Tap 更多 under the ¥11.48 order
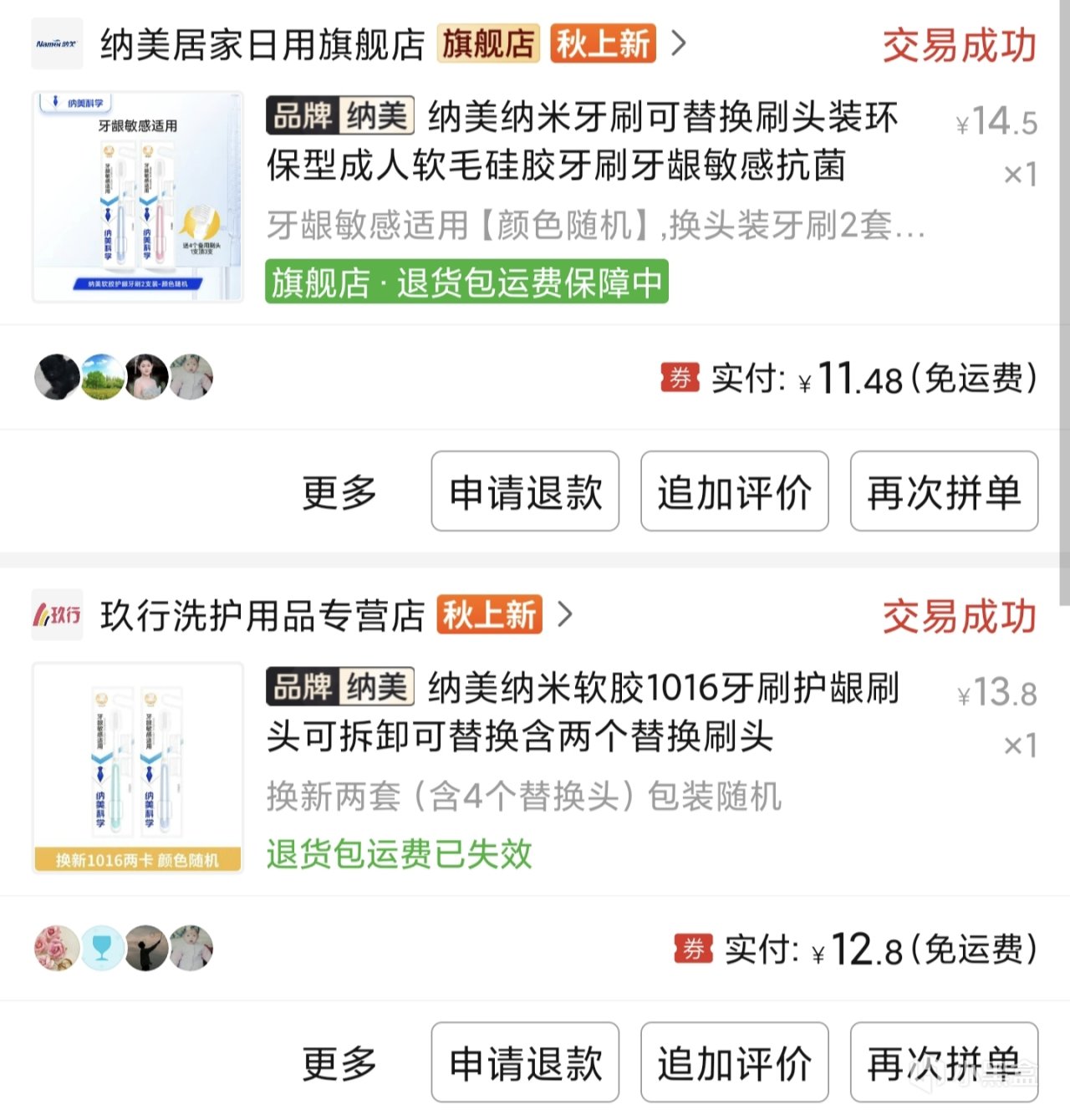 coord(339,491)
